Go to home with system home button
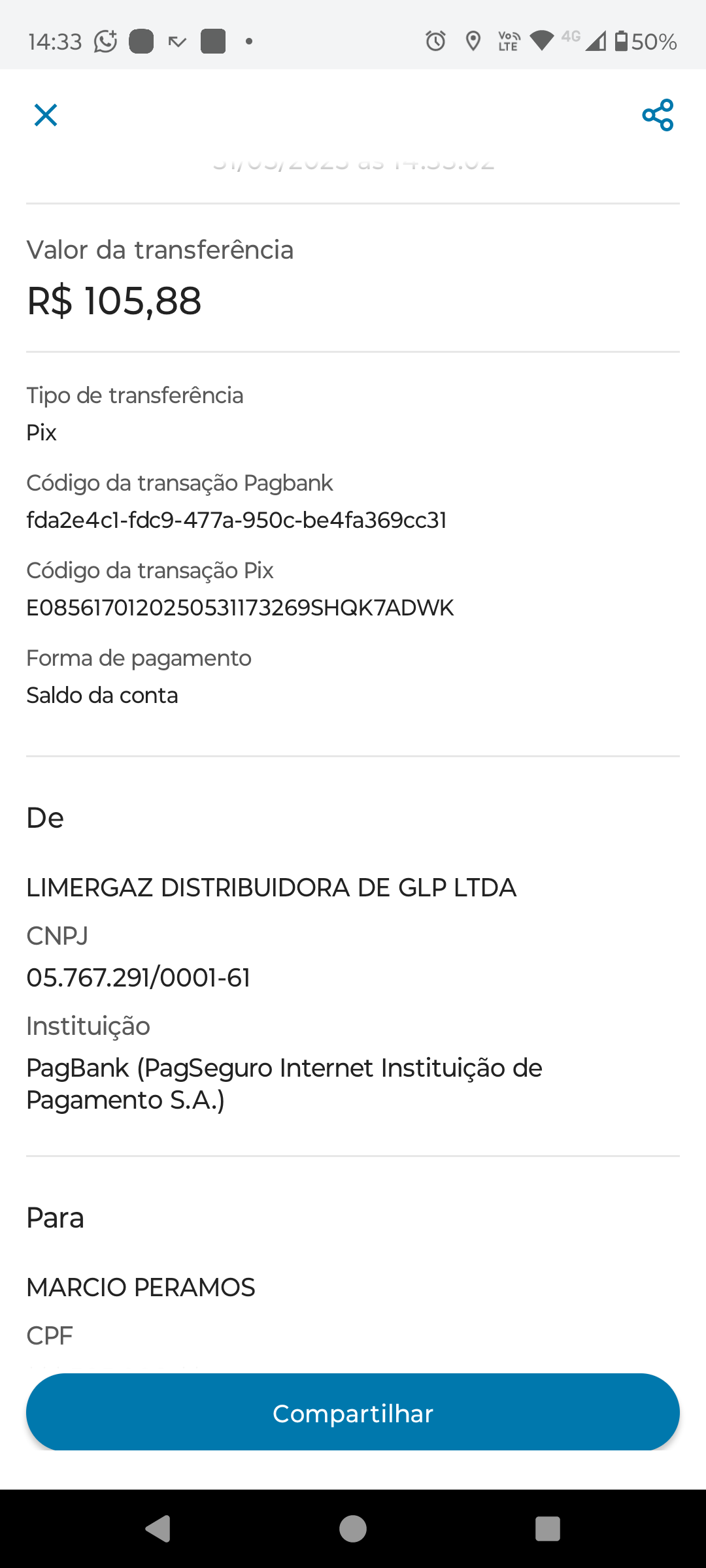706x1568 pixels. tap(353, 1528)
